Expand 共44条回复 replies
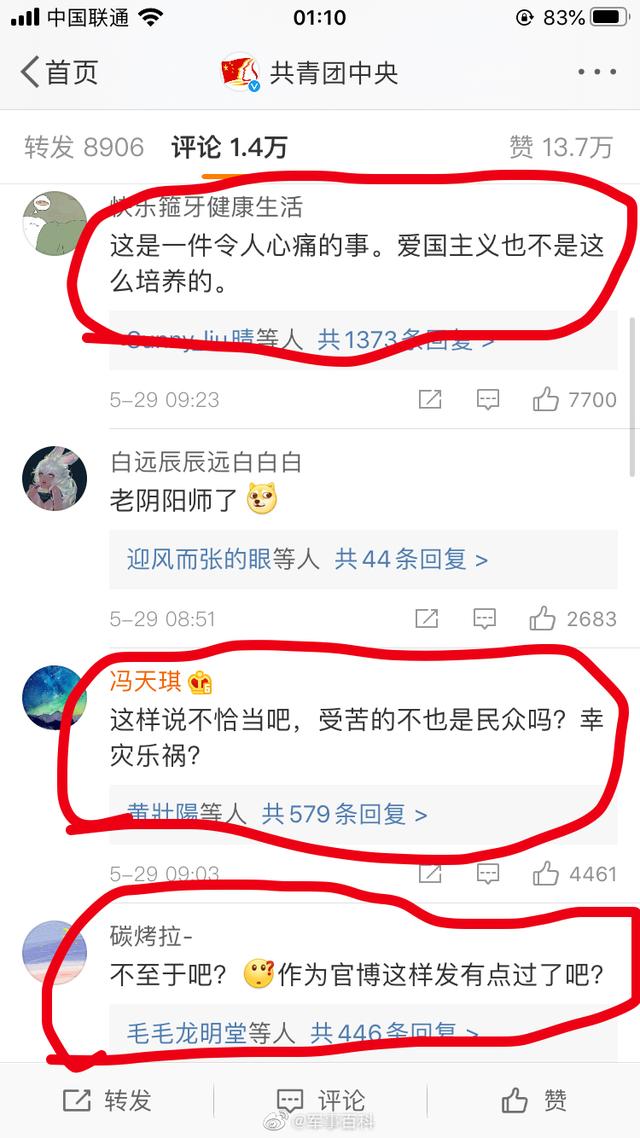Screen dimensions: 640x1138 pyautogui.click(x=411, y=559)
